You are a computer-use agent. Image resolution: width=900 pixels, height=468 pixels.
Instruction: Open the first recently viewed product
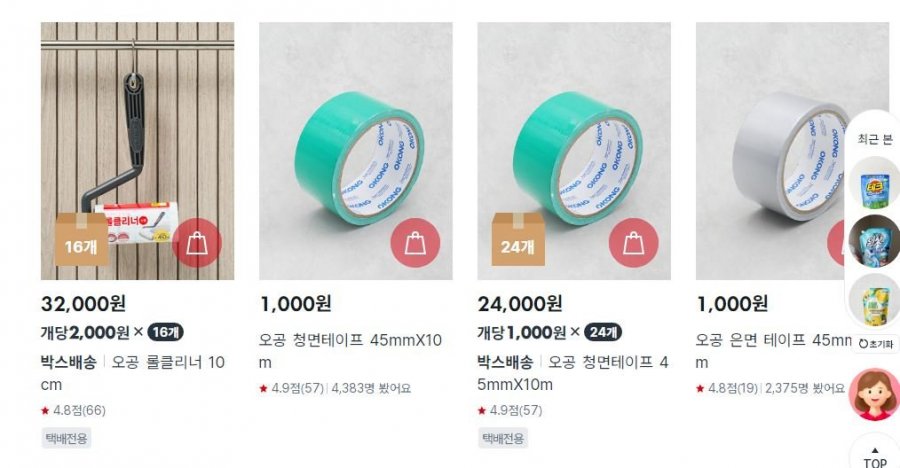click(x=873, y=188)
